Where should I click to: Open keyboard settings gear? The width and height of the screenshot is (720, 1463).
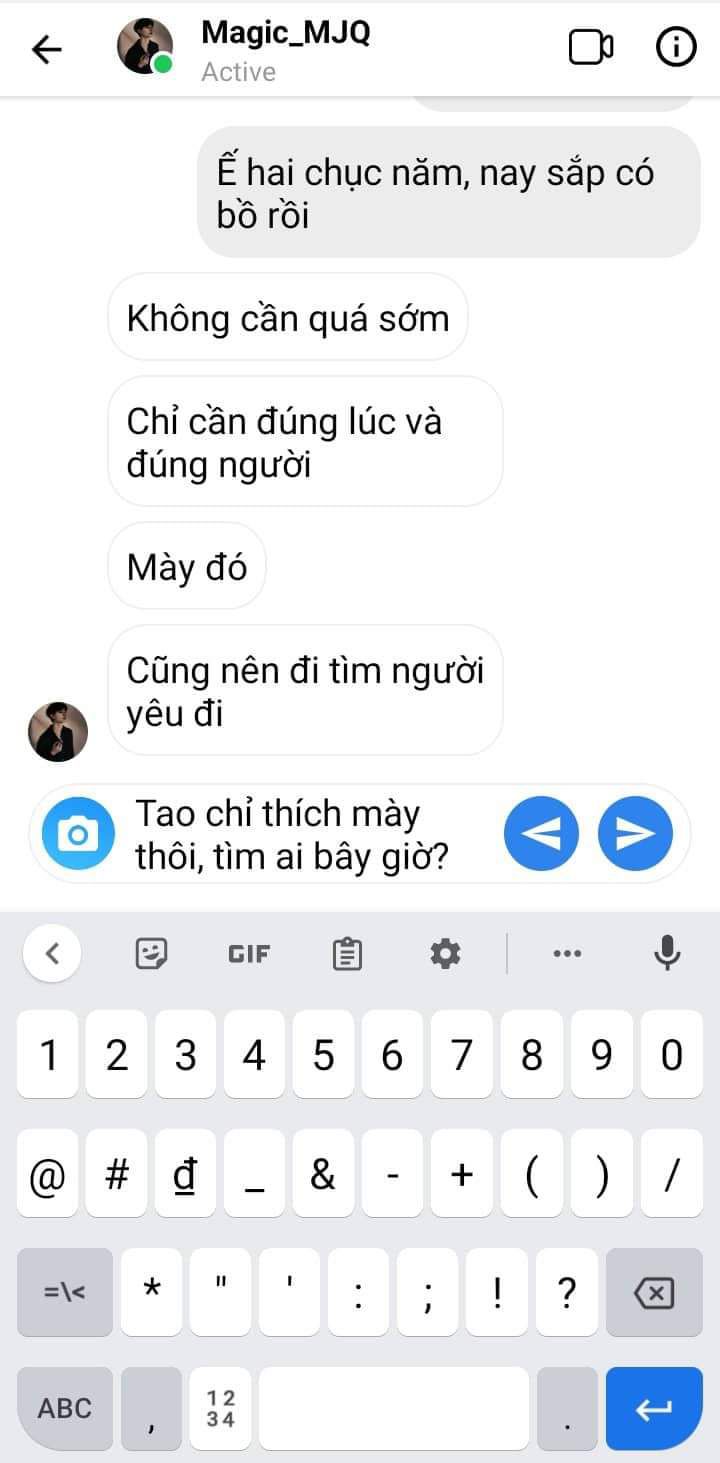[x=445, y=954]
